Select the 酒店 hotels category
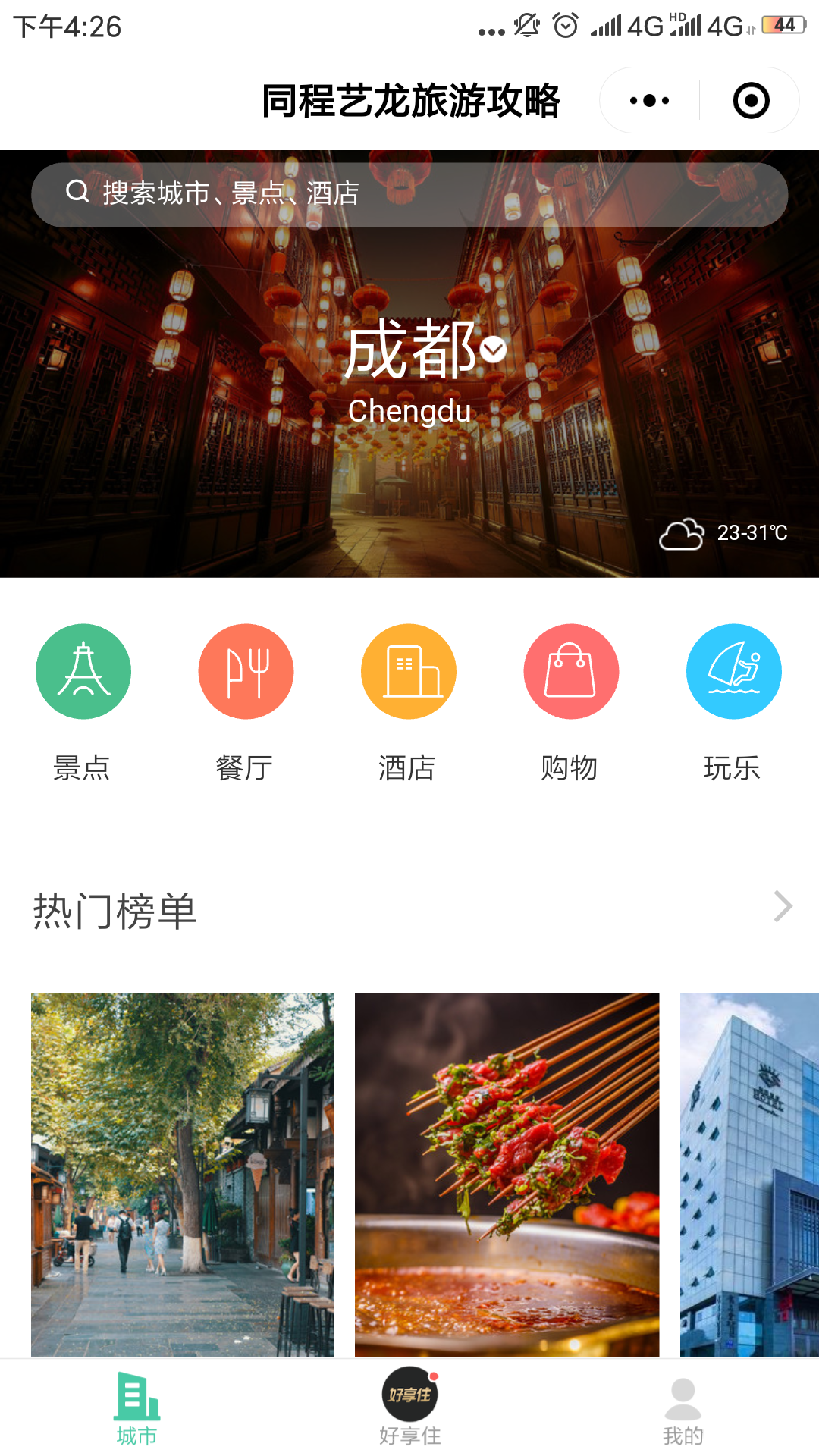 [x=408, y=672]
